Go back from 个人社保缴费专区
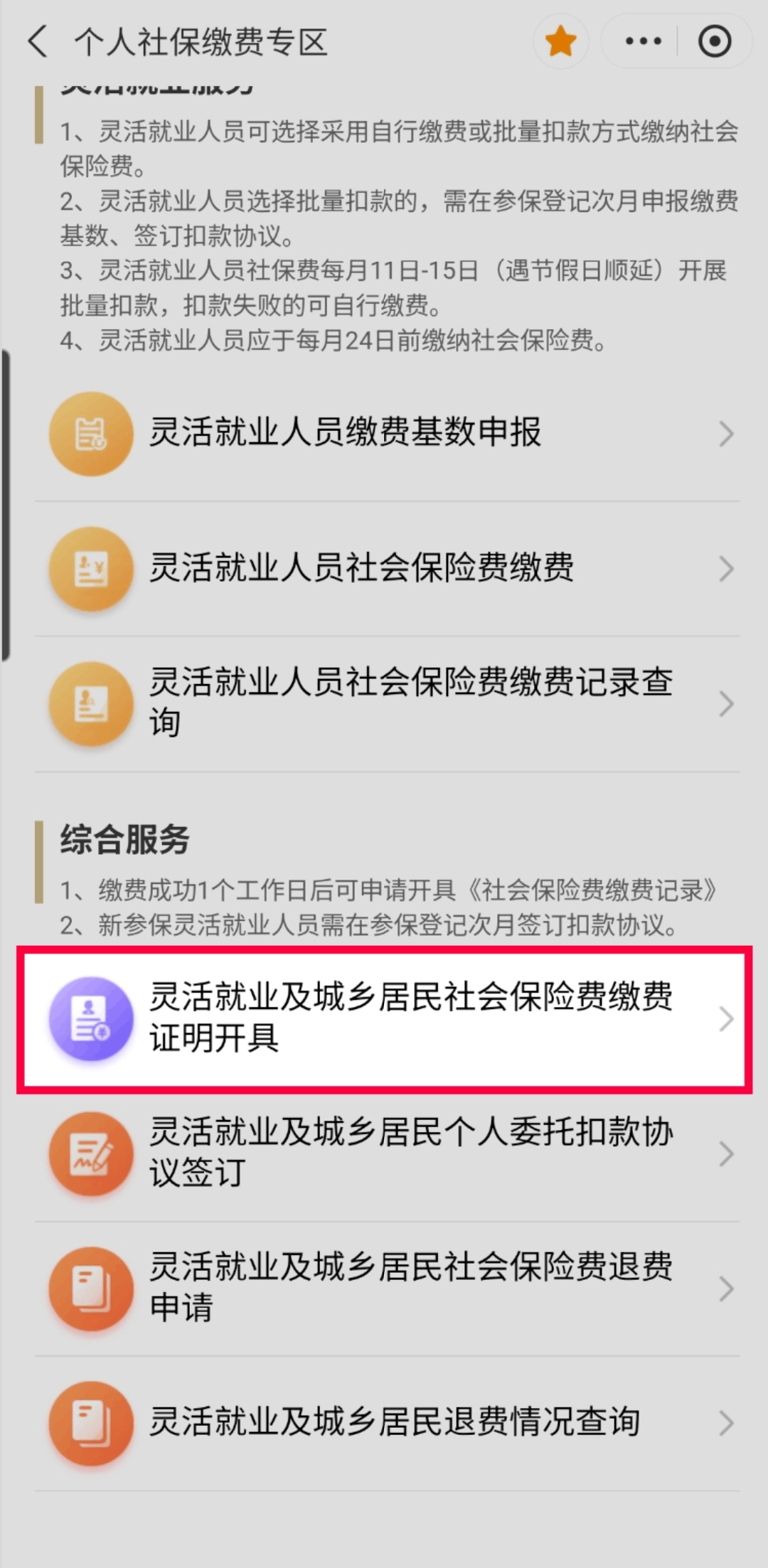768x1568 pixels. click(38, 41)
